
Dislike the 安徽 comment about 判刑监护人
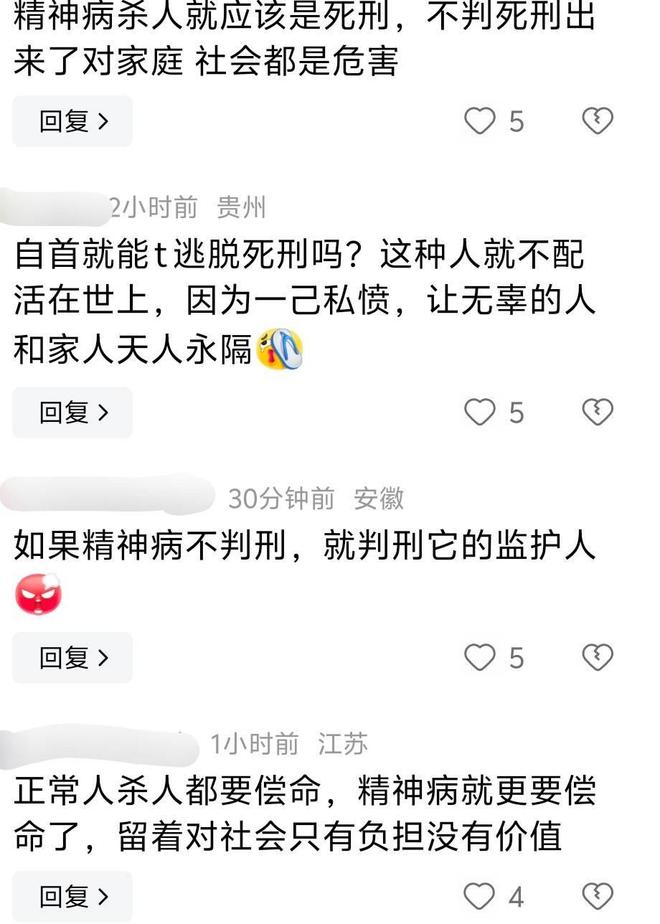pos(597,657)
